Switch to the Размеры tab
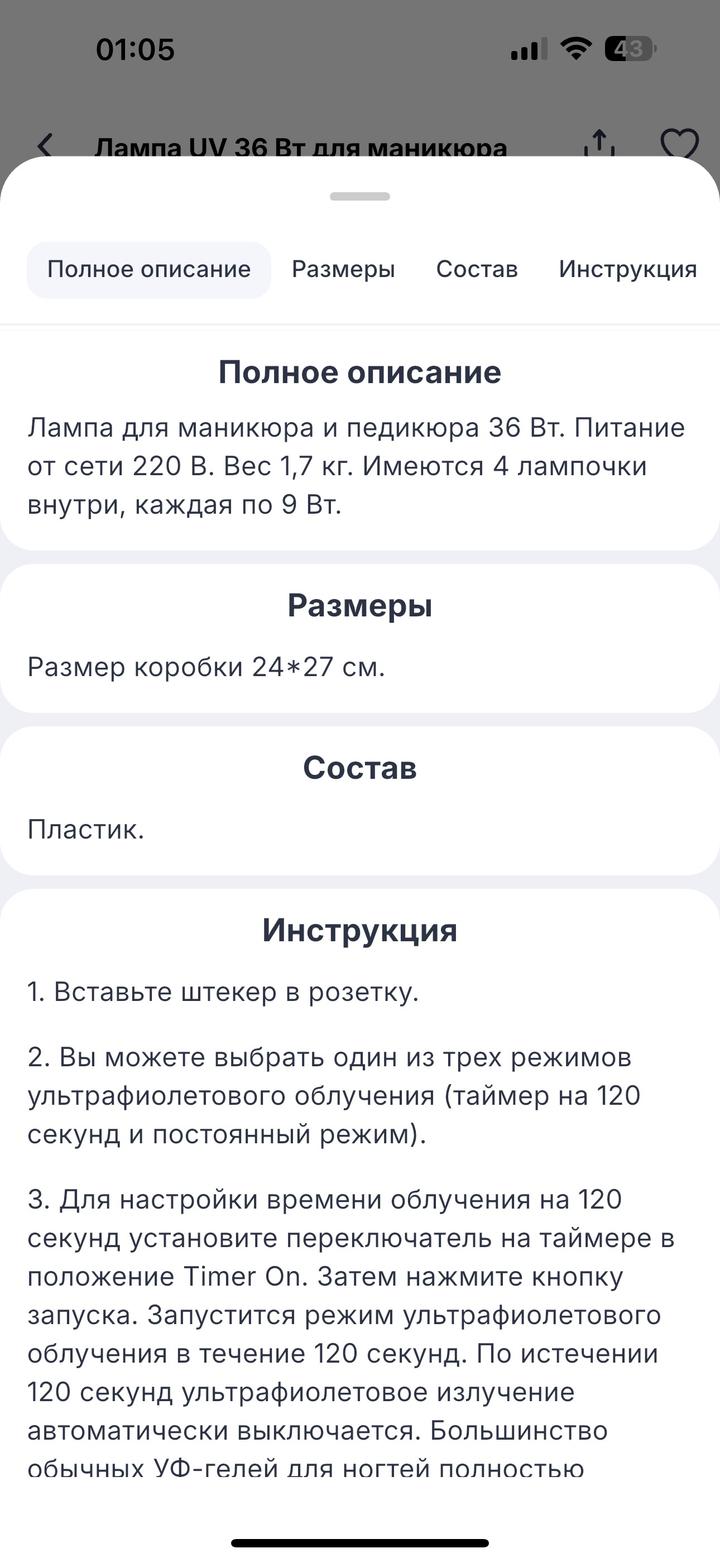 tap(343, 269)
